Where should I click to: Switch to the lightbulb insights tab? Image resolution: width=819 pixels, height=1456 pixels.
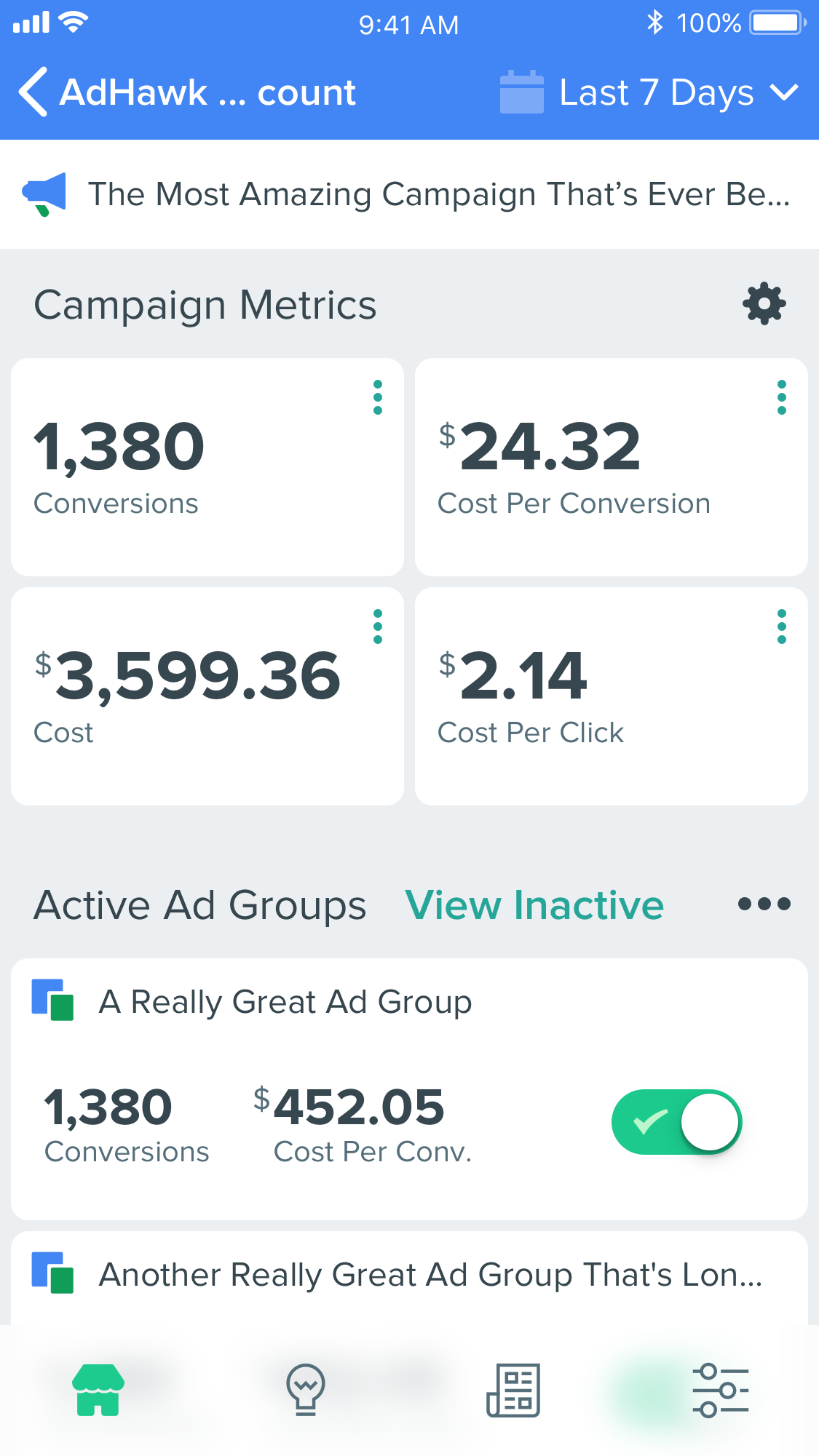pyautogui.click(x=306, y=1390)
